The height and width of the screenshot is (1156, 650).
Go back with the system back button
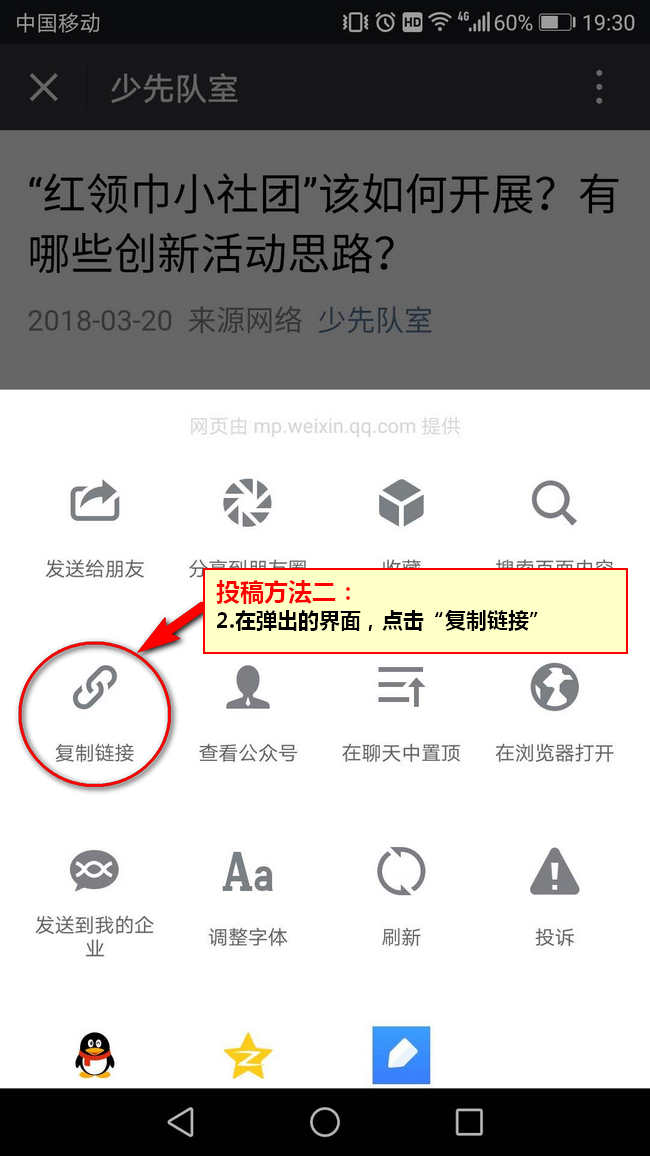(181, 1122)
